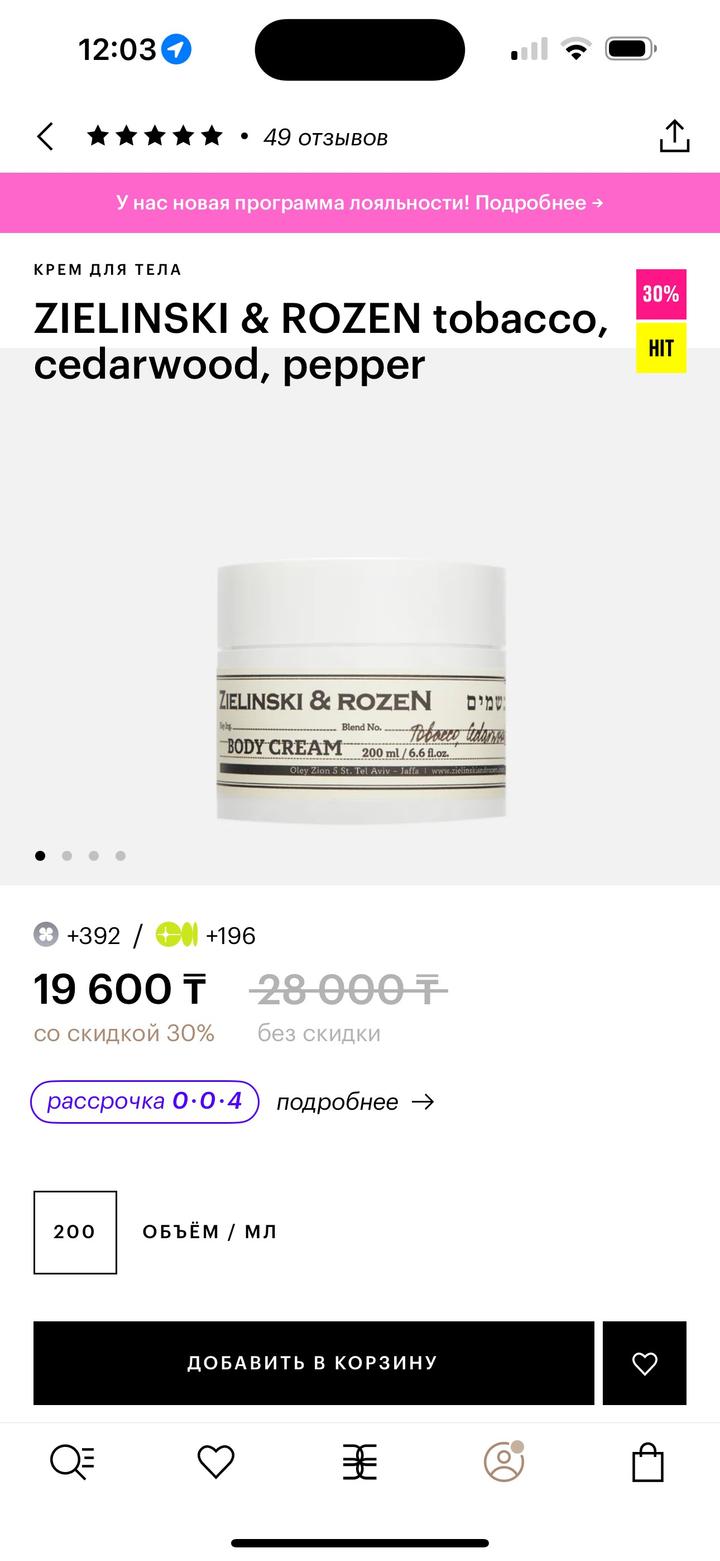The height and width of the screenshot is (1561, 720).
Task: Open the body cream product image
Action: [x=361, y=690]
